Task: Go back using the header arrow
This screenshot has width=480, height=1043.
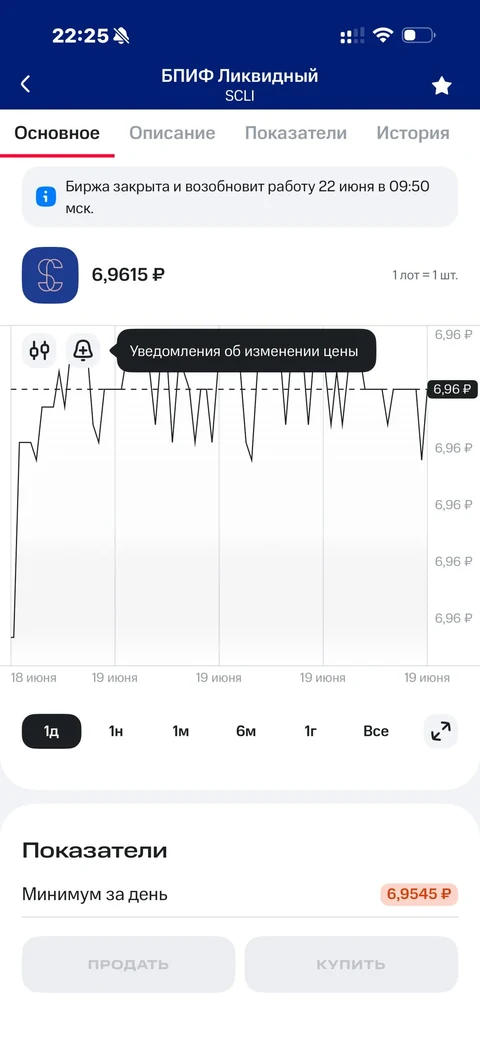Action: (25, 84)
